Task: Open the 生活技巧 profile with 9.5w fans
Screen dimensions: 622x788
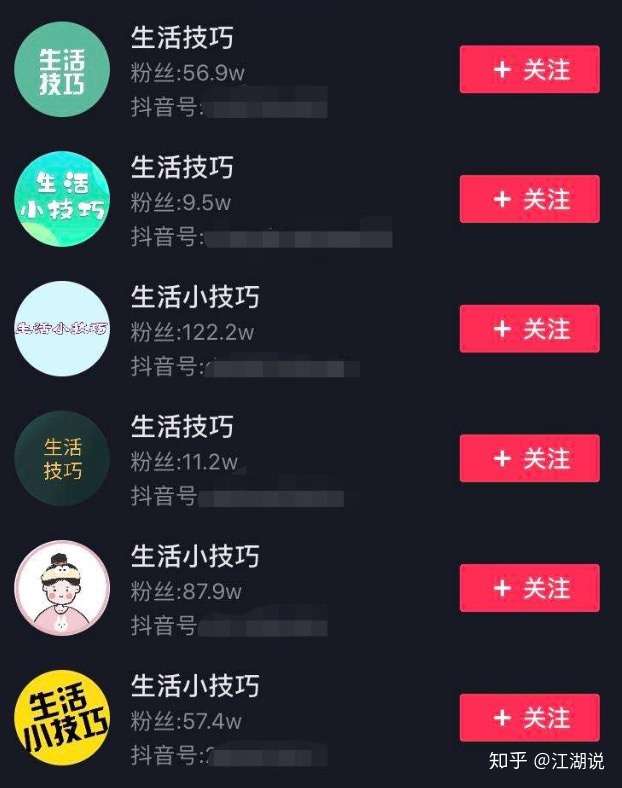Action: (x=62, y=199)
